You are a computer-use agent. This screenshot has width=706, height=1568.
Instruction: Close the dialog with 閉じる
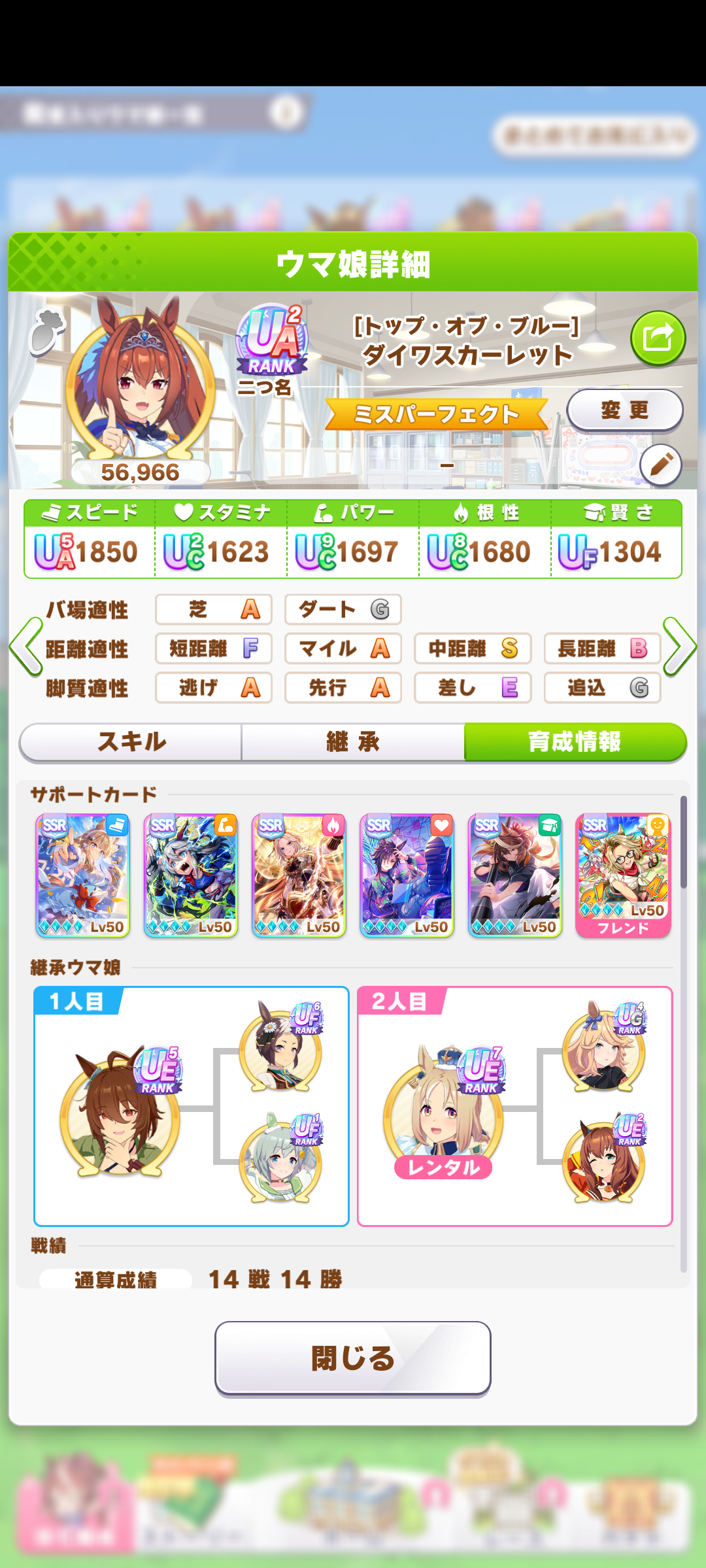click(x=353, y=1358)
